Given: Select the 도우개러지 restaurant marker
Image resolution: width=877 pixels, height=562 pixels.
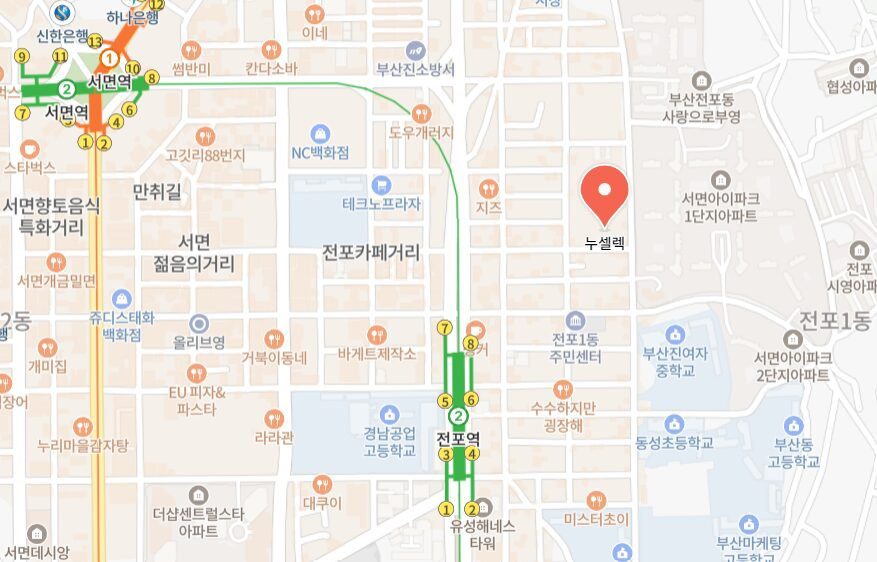Looking at the screenshot, I should (x=421, y=112).
